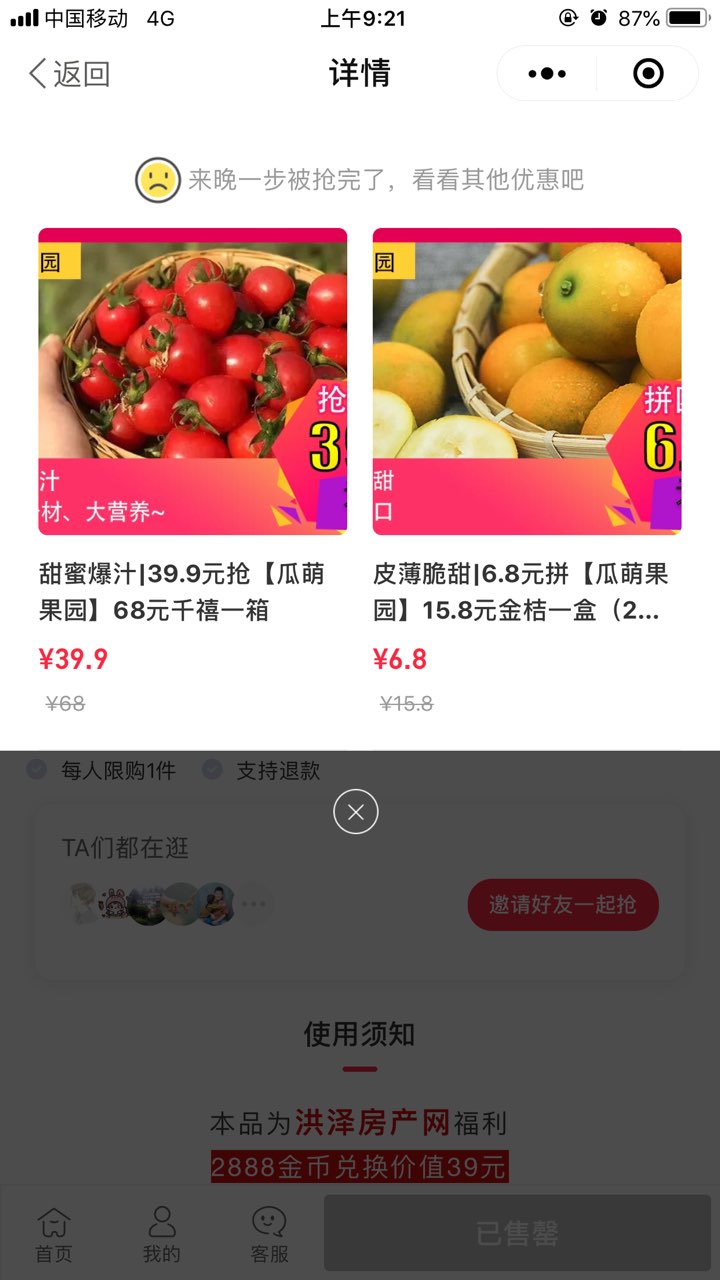Image resolution: width=720 pixels, height=1280 pixels.
Task: Open the 千禧 cherry tomato deal card
Action: pyautogui.click(x=193, y=472)
